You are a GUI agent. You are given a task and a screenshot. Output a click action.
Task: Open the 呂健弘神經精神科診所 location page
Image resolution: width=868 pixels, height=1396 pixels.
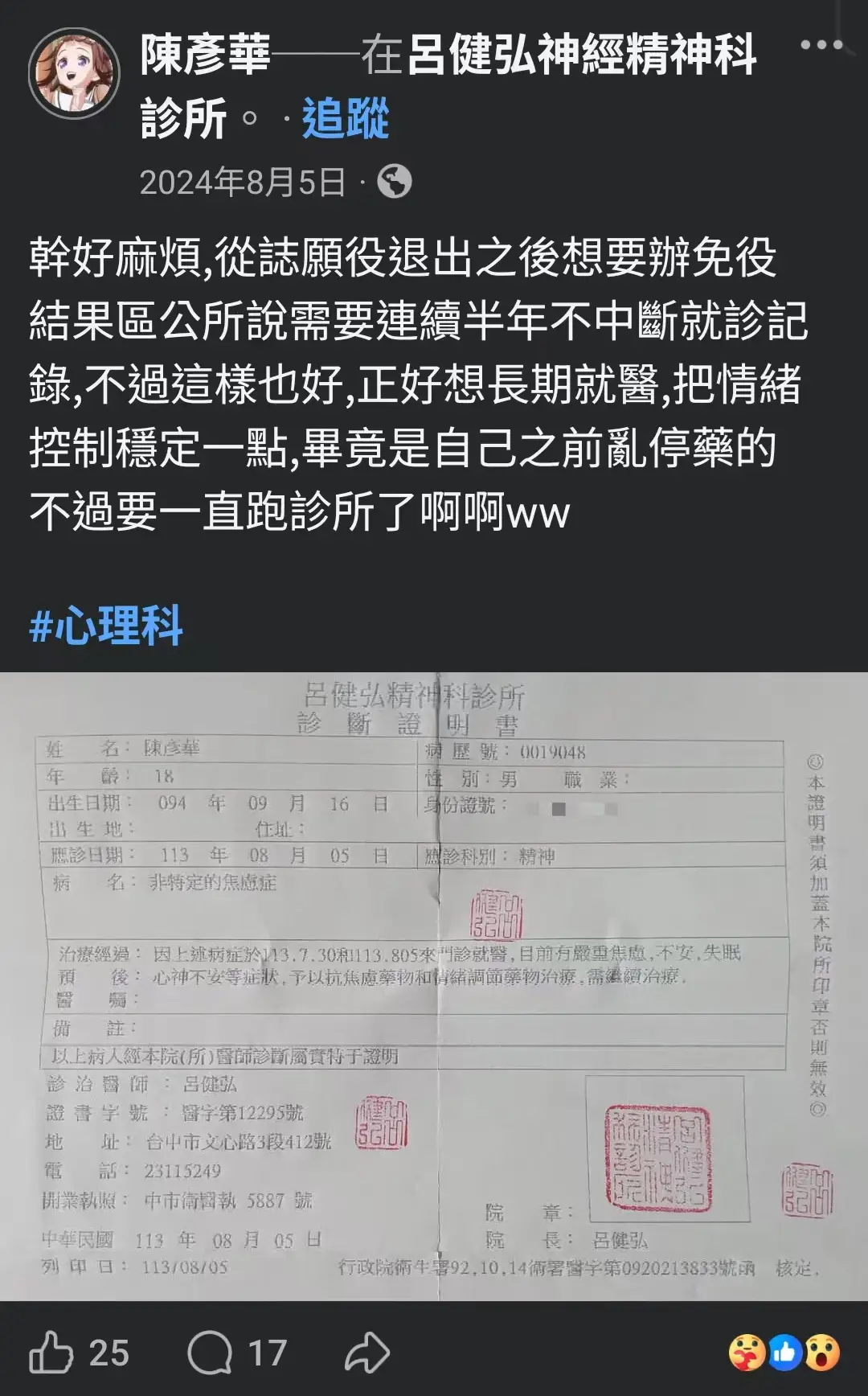(582, 55)
